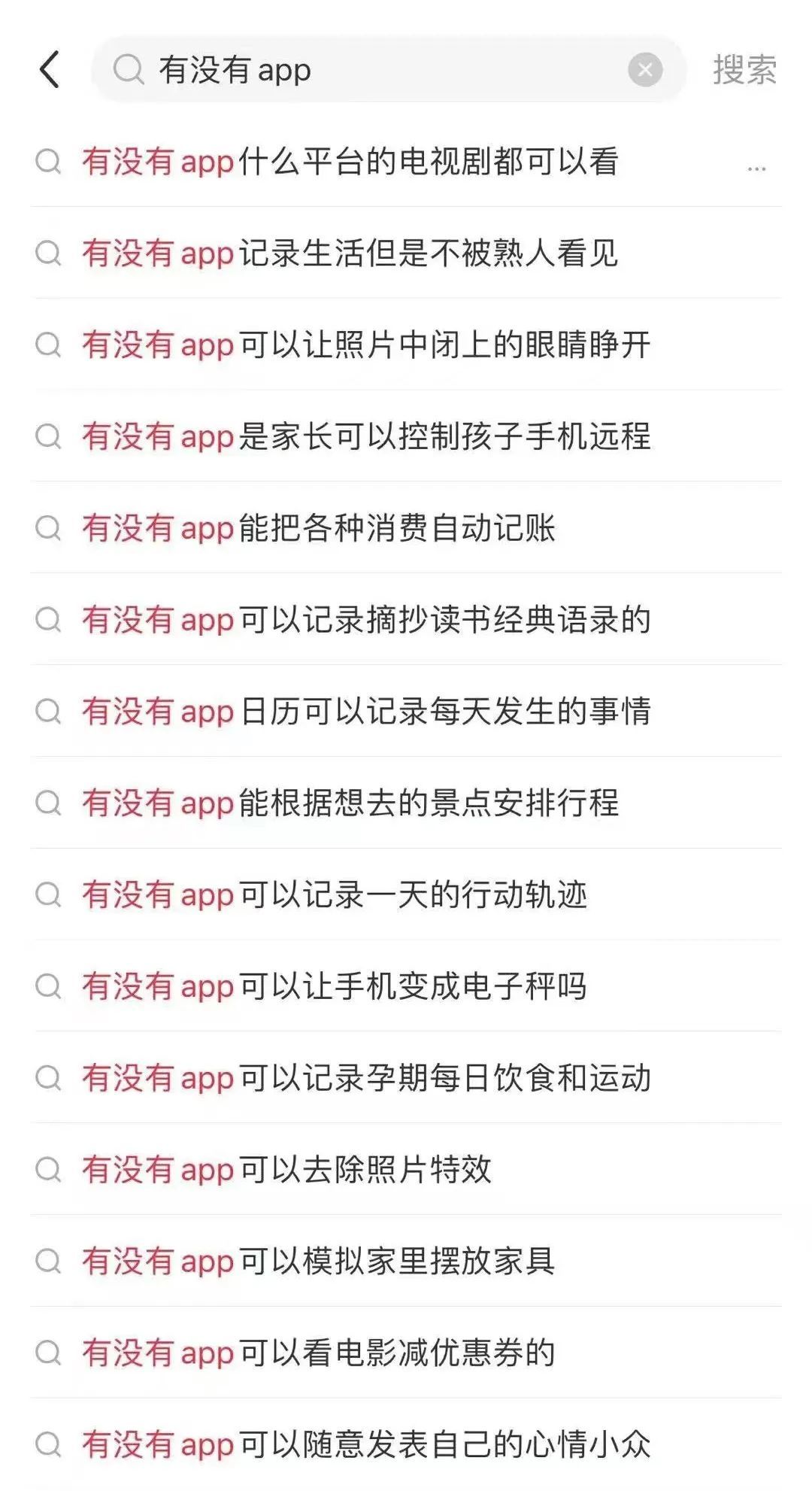
Task: Tap suggestion 可以模拟家里摆放家具
Action: coord(319,1262)
